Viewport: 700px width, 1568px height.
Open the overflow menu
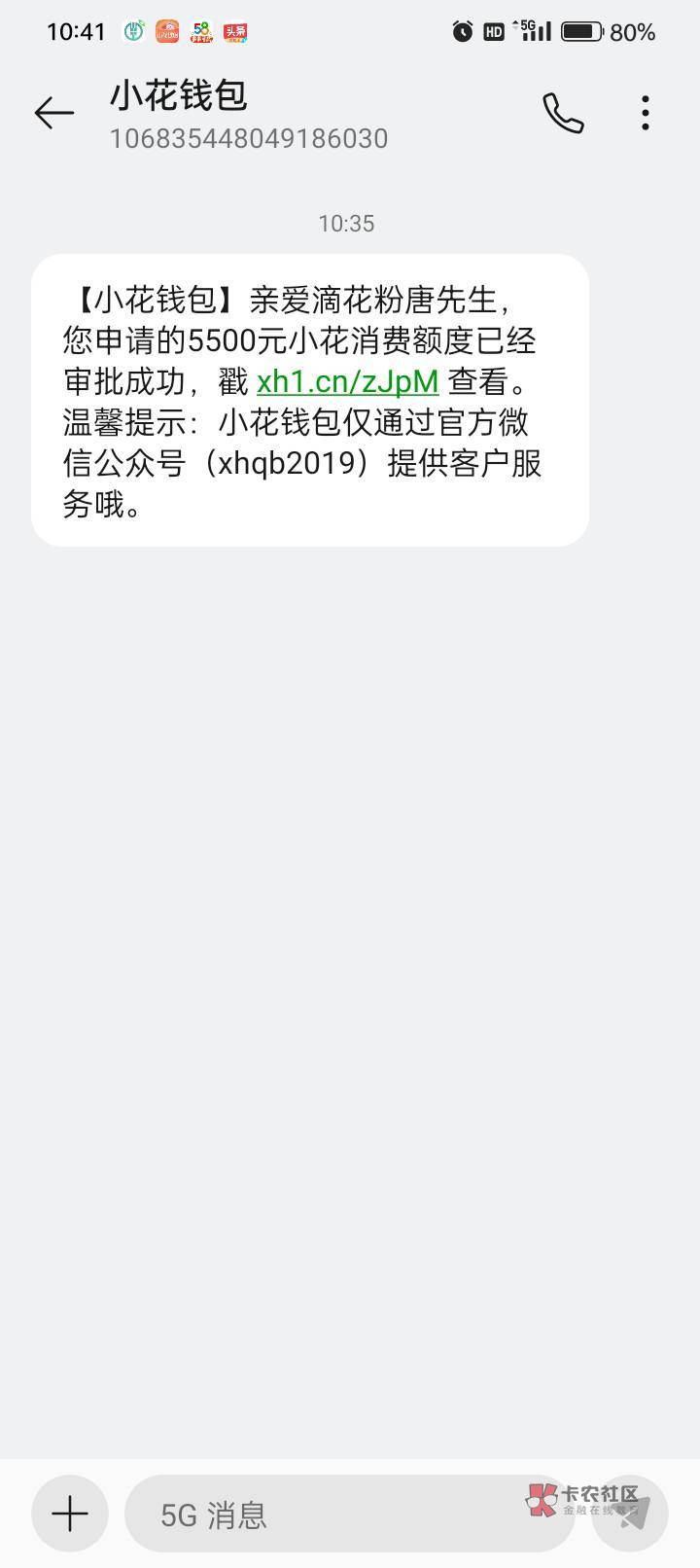(x=646, y=114)
